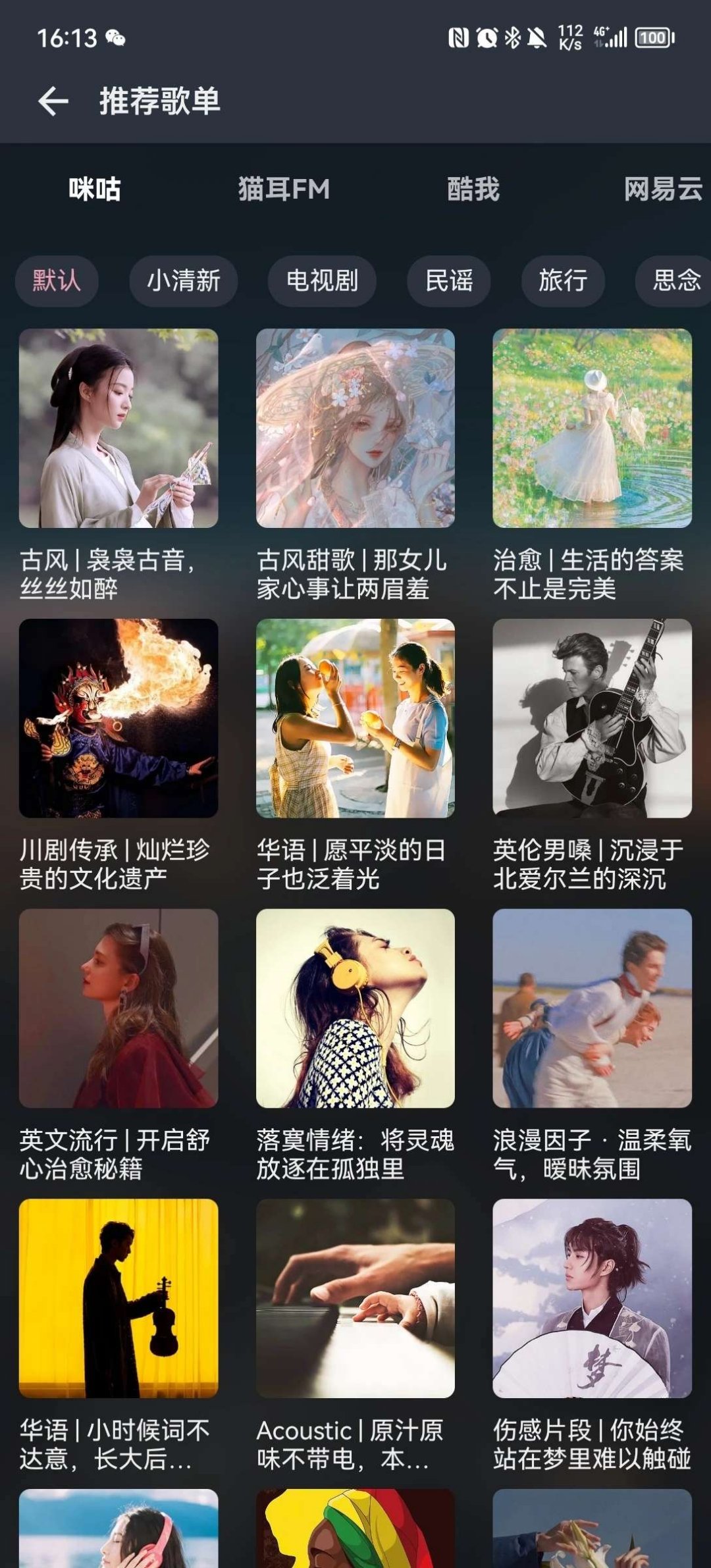This screenshot has height=1568, width=711.
Task: Open playlist 治愈 | 生活的答案不止是完美
Action: point(592,429)
